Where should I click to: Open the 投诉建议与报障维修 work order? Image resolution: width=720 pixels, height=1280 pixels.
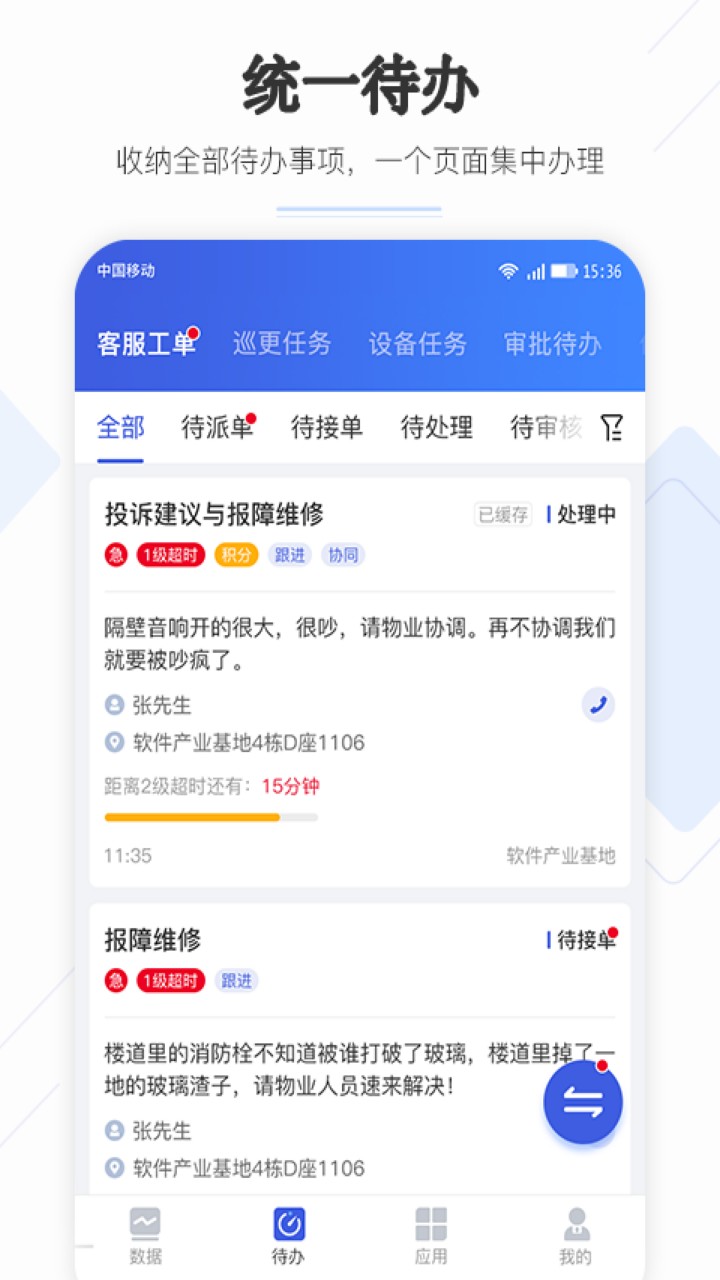click(224, 513)
